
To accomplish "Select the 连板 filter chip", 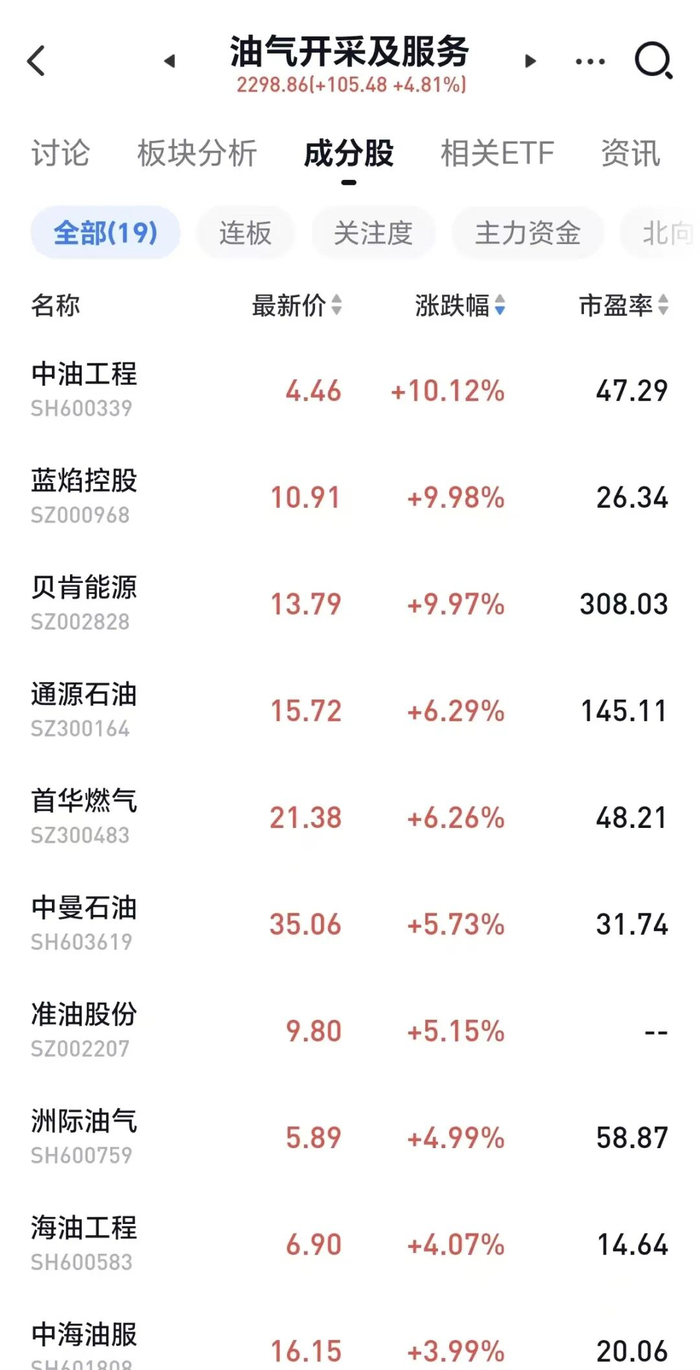I will 245,233.
